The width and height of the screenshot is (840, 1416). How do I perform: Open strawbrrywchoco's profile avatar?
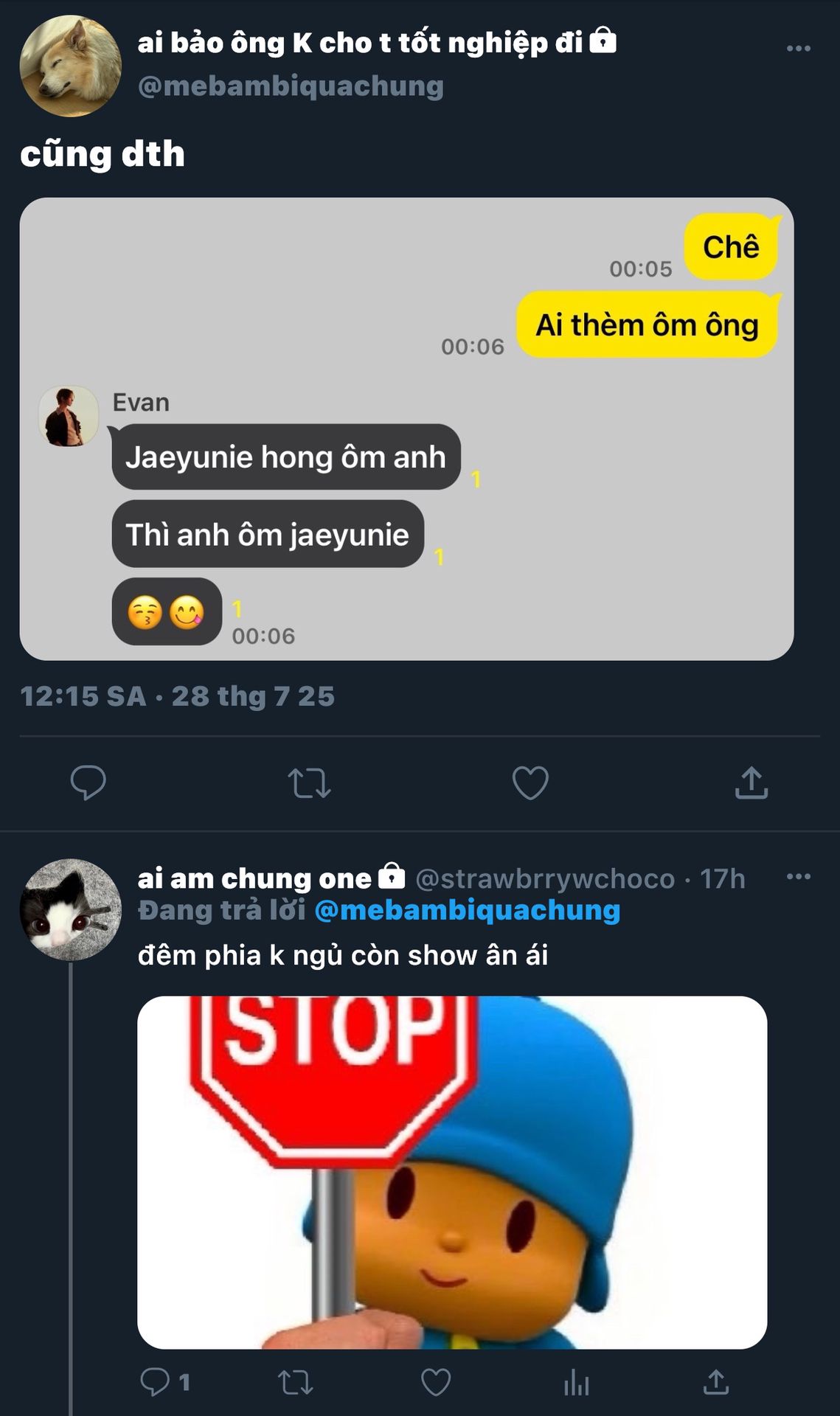[71, 909]
